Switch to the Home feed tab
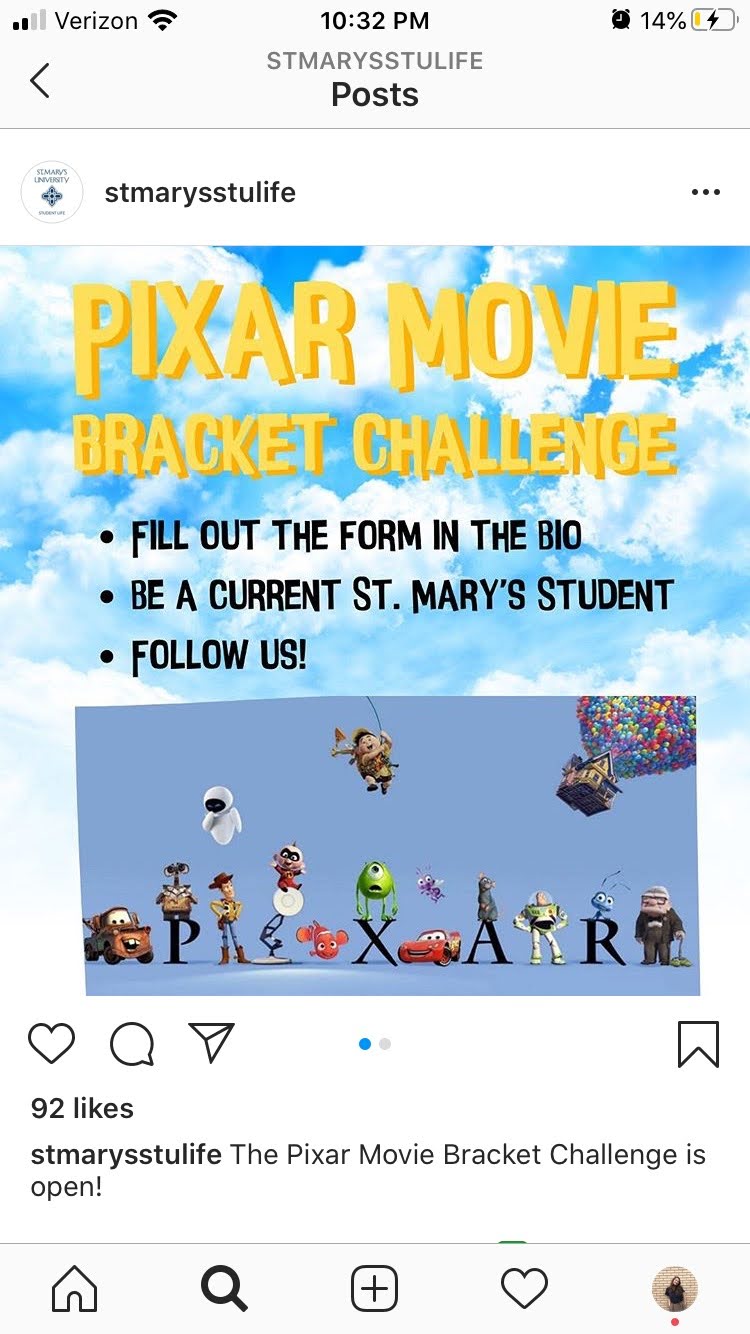Image resolution: width=750 pixels, height=1334 pixels. click(75, 1288)
